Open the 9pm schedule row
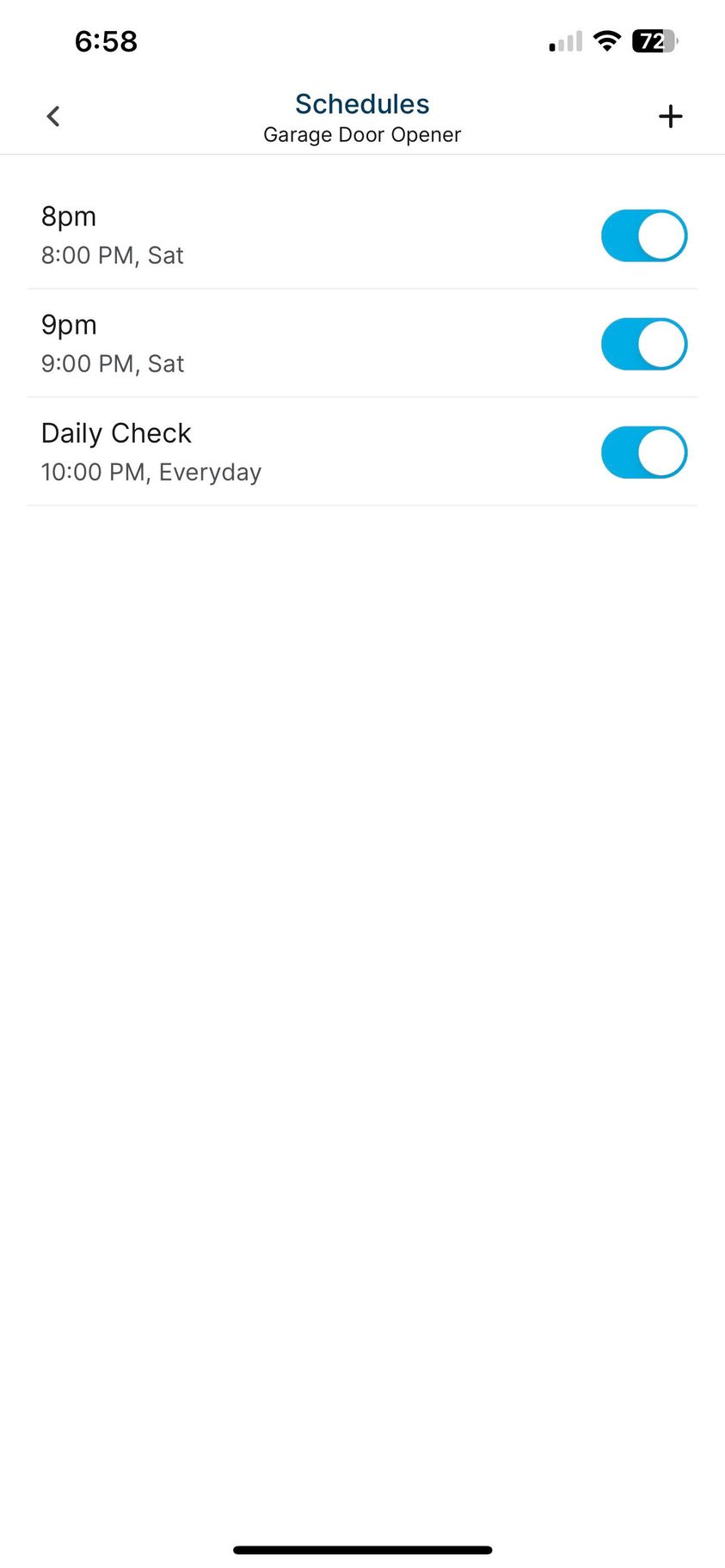 pos(258,343)
